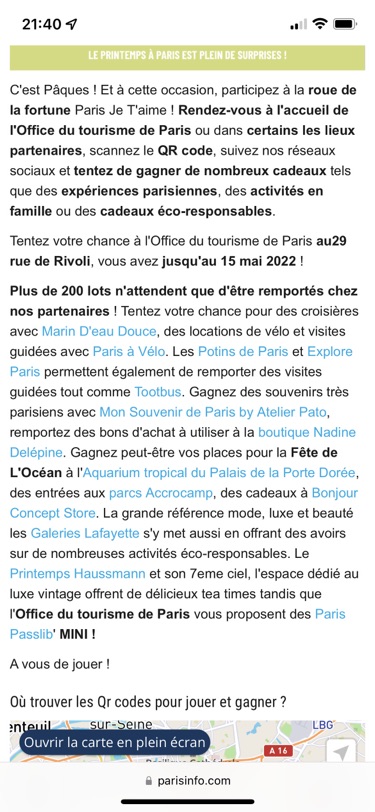Viewport: 375px width, 812px height.
Task: Tap the Tootbus link
Action: point(159,392)
